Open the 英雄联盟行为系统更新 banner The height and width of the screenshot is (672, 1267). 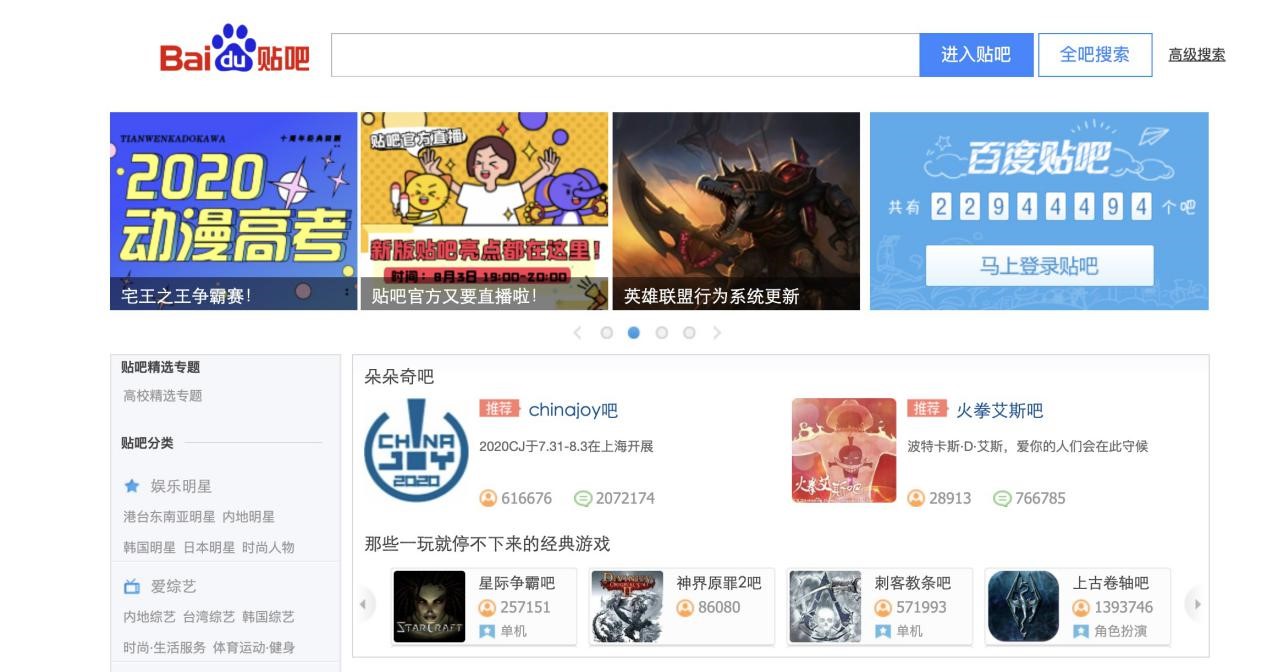click(x=736, y=210)
